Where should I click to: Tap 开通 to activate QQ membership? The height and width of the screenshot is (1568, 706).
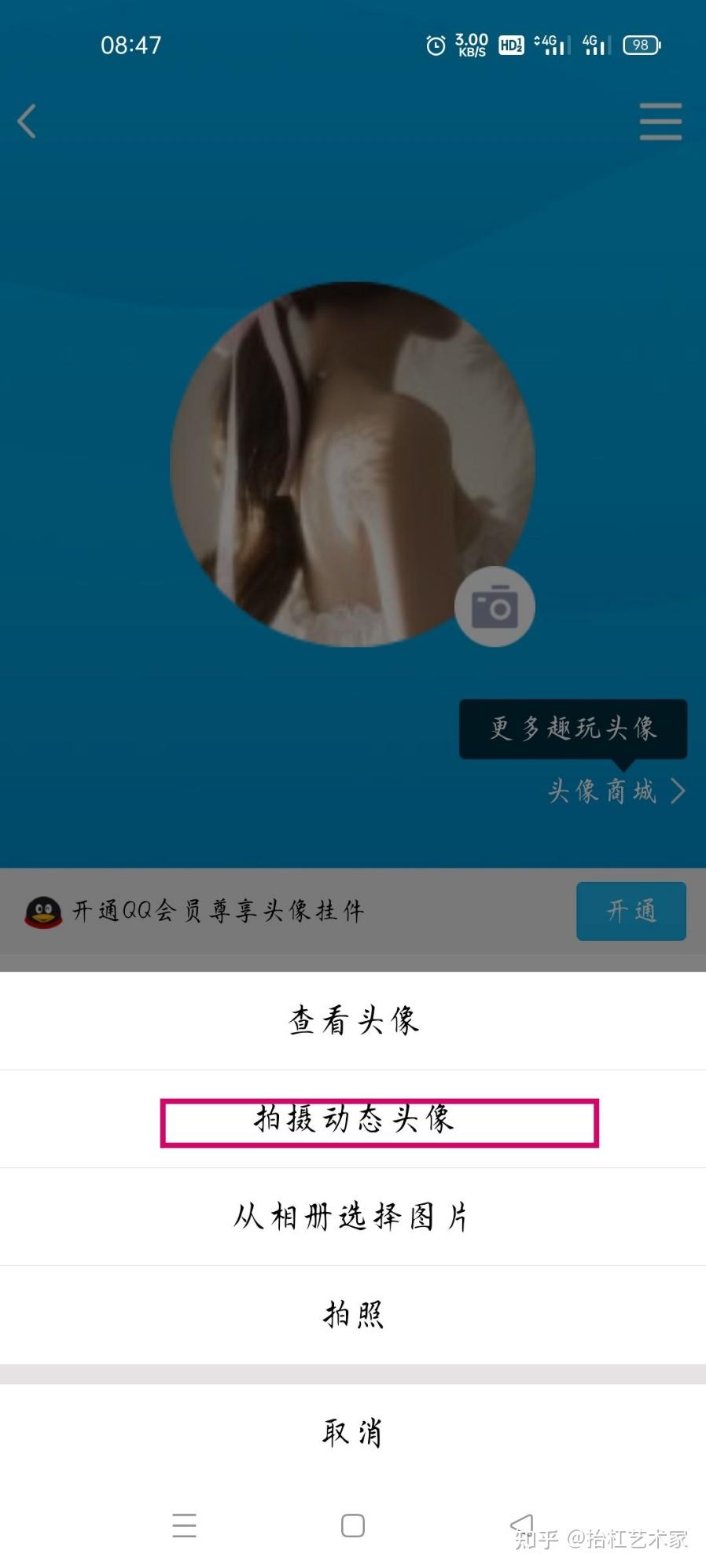click(x=631, y=911)
